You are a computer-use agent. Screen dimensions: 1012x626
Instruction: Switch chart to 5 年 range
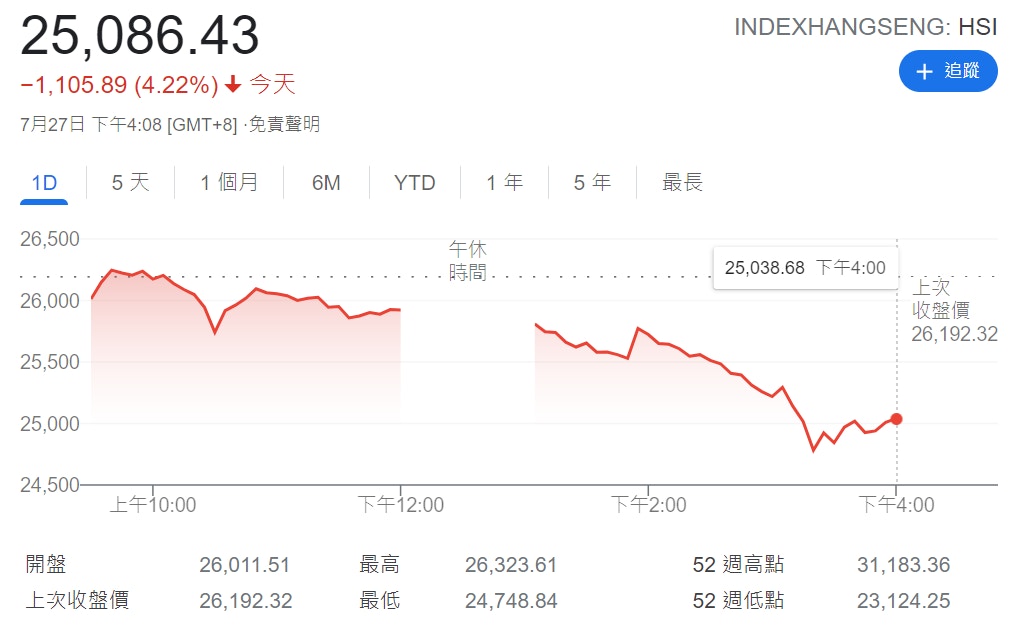592,183
